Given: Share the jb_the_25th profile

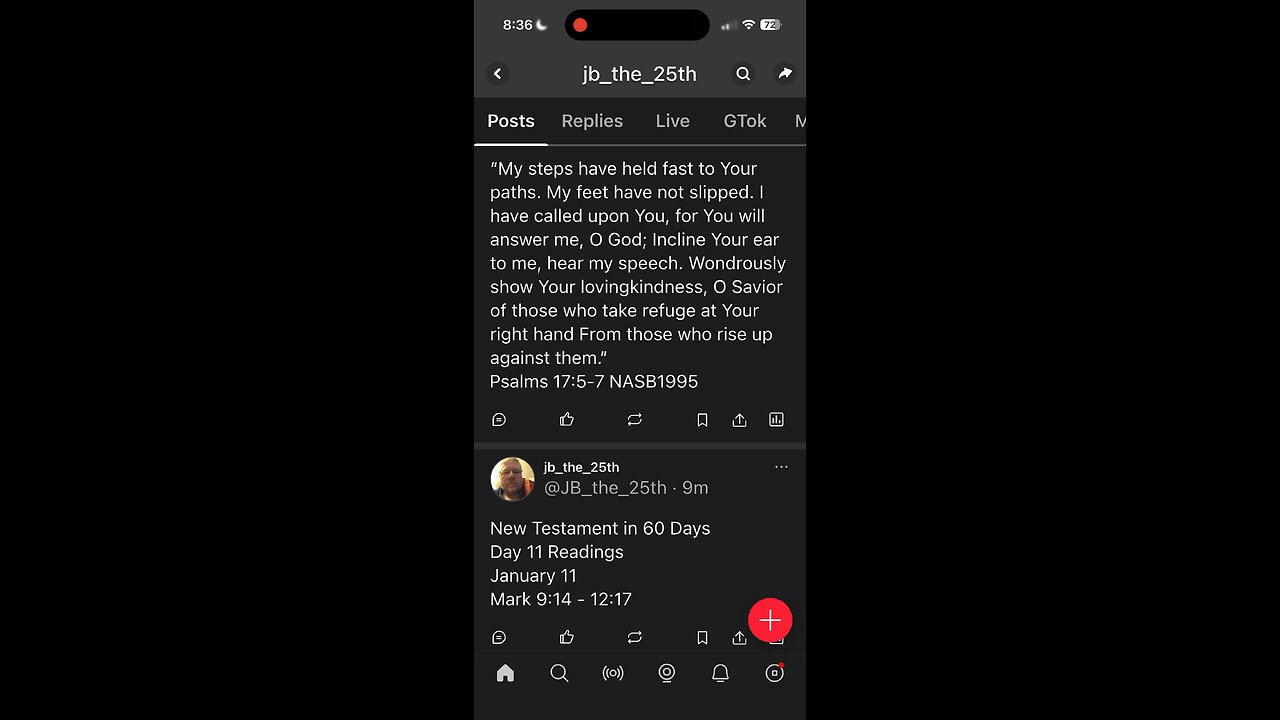Looking at the screenshot, I should (x=785, y=74).
